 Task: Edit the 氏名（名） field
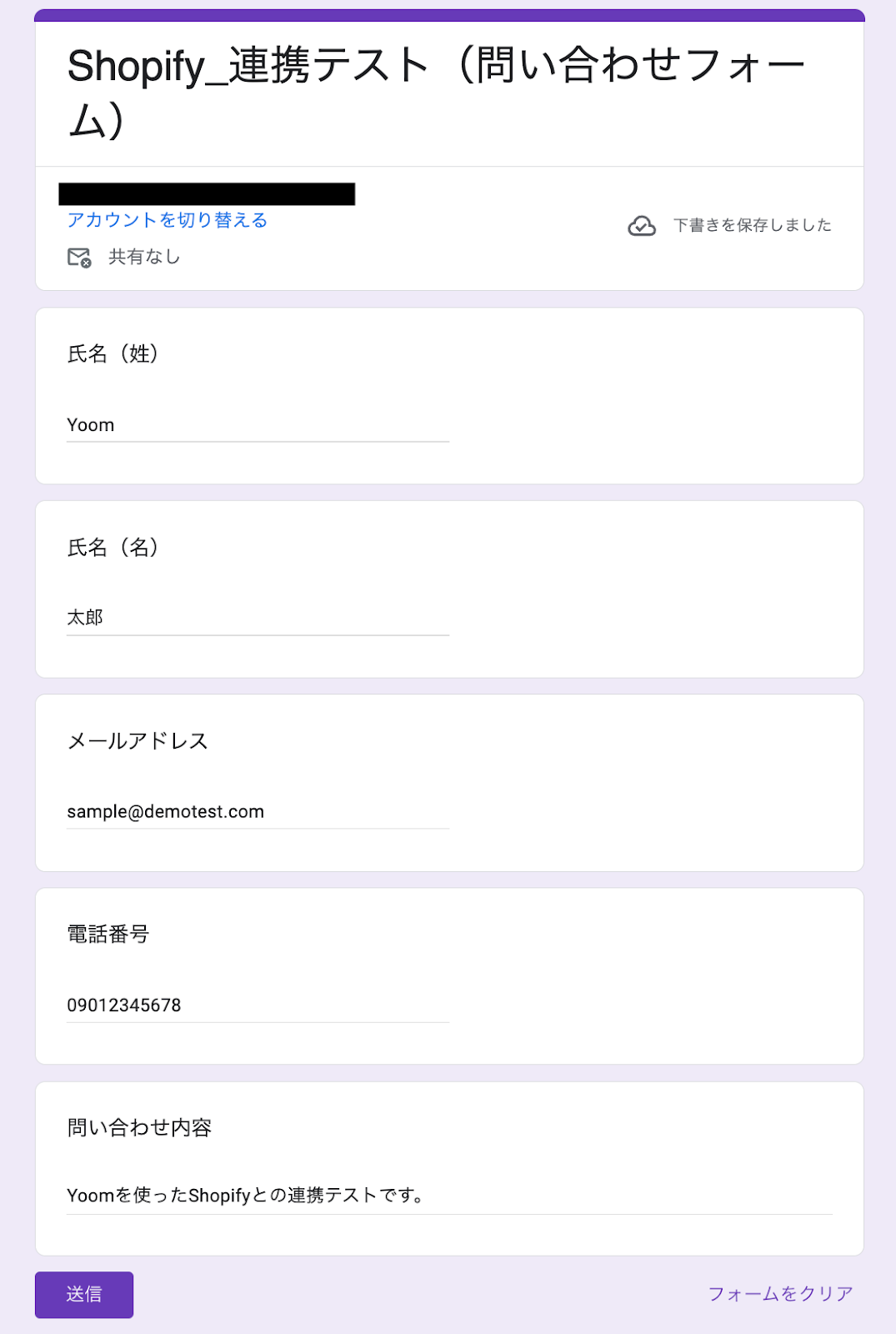click(257, 618)
